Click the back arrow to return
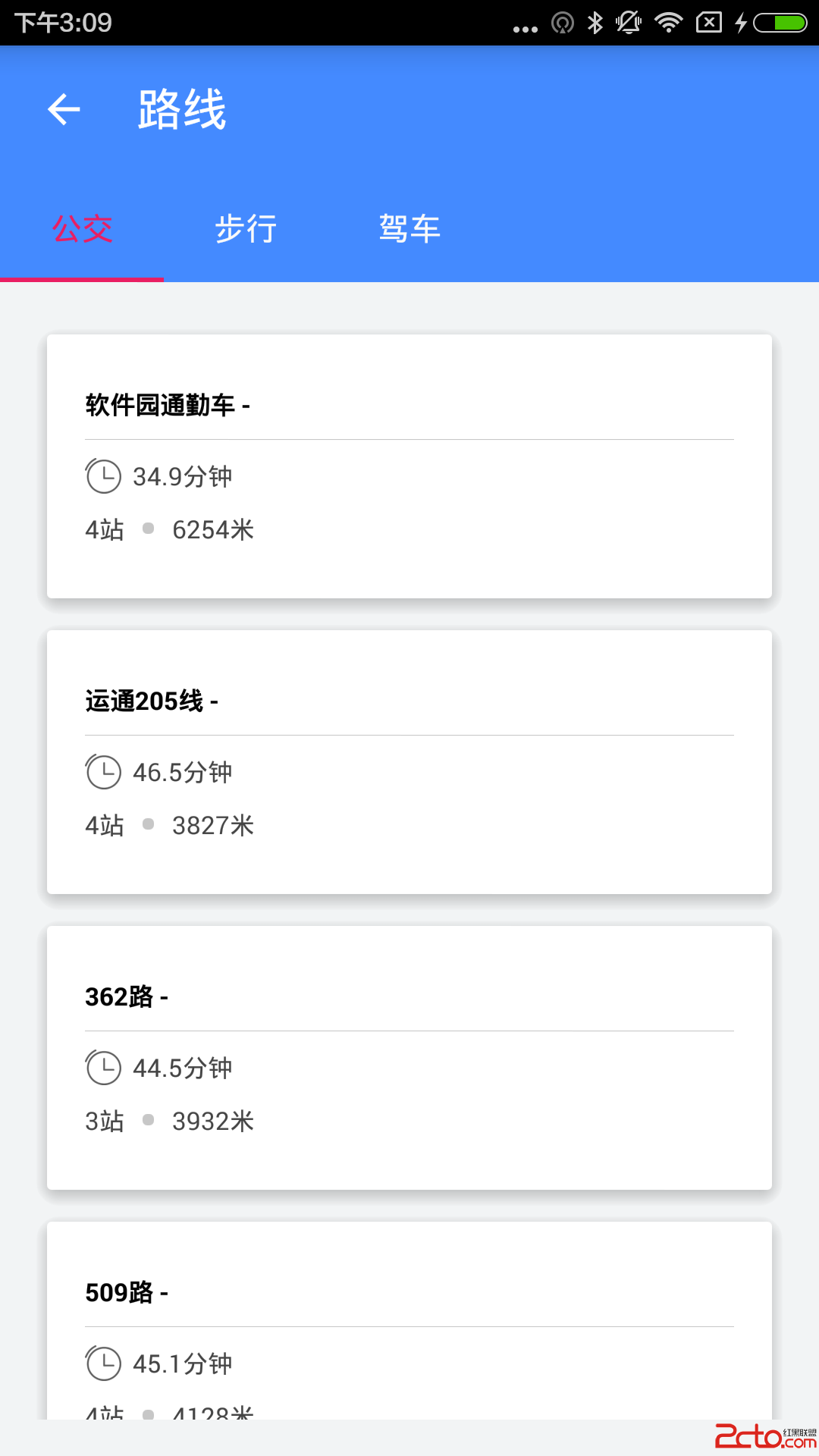This screenshot has height=1456, width=819. pyautogui.click(x=64, y=109)
